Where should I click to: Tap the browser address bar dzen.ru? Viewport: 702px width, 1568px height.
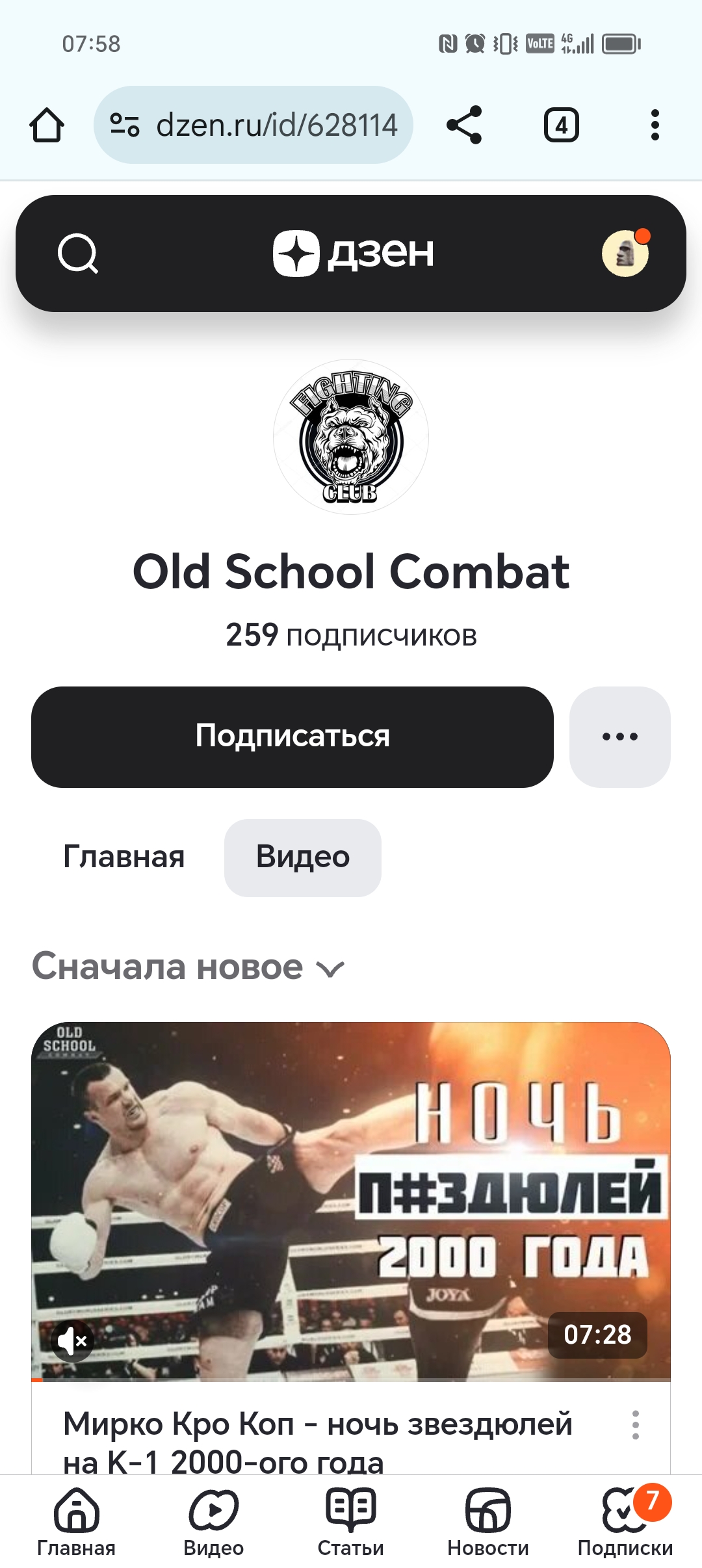253,125
